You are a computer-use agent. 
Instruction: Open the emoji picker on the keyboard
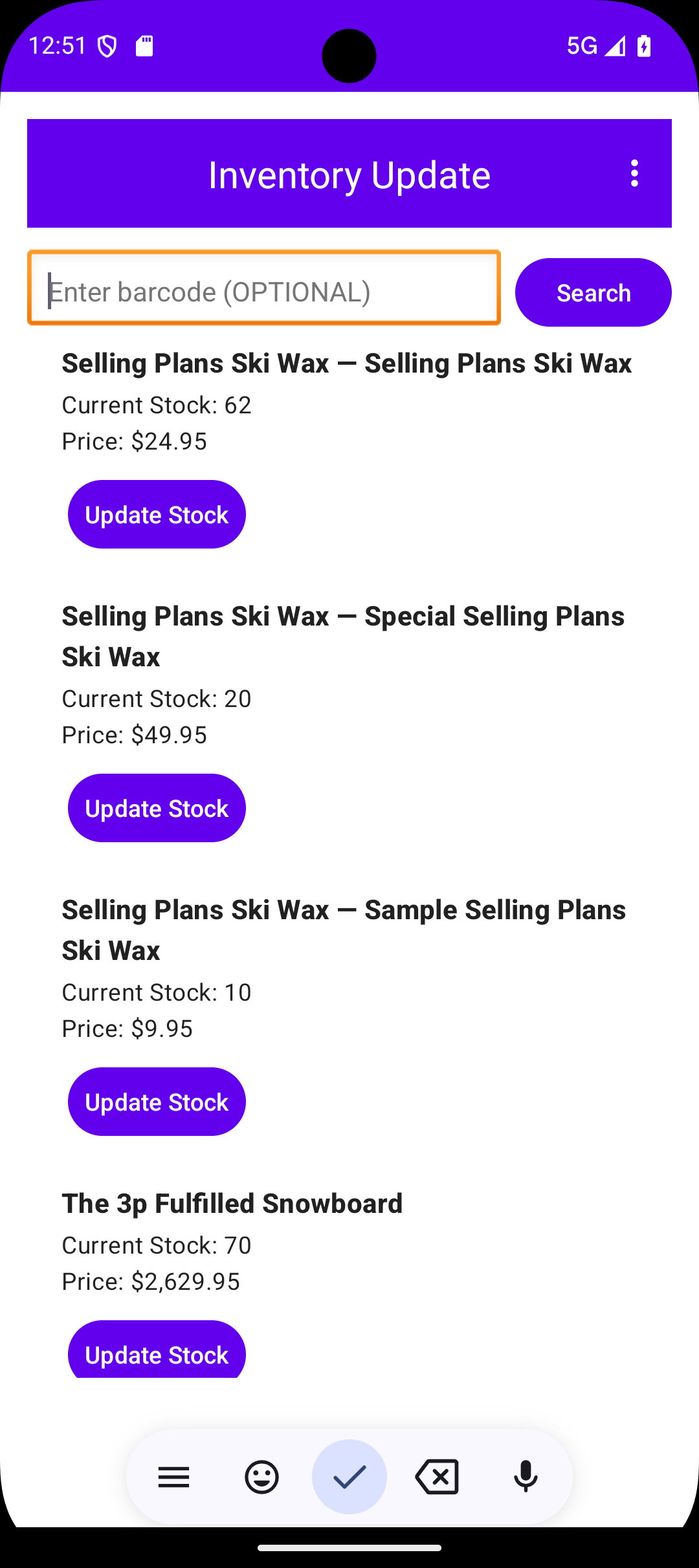pyautogui.click(x=261, y=1477)
